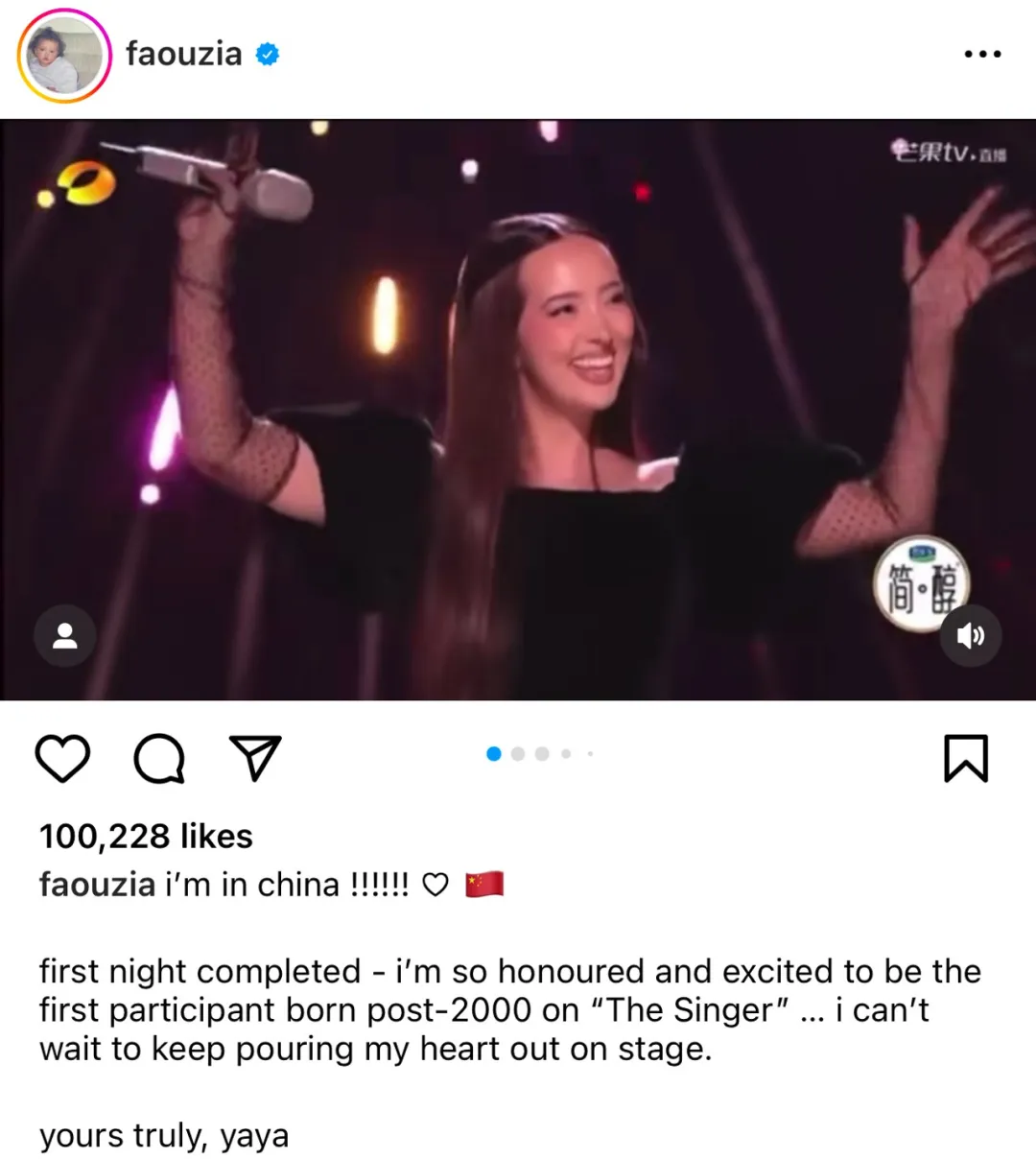Image resolution: width=1036 pixels, height=1159 pixels.
Task: Open the three-dot options menu
Action: [982, 55]
